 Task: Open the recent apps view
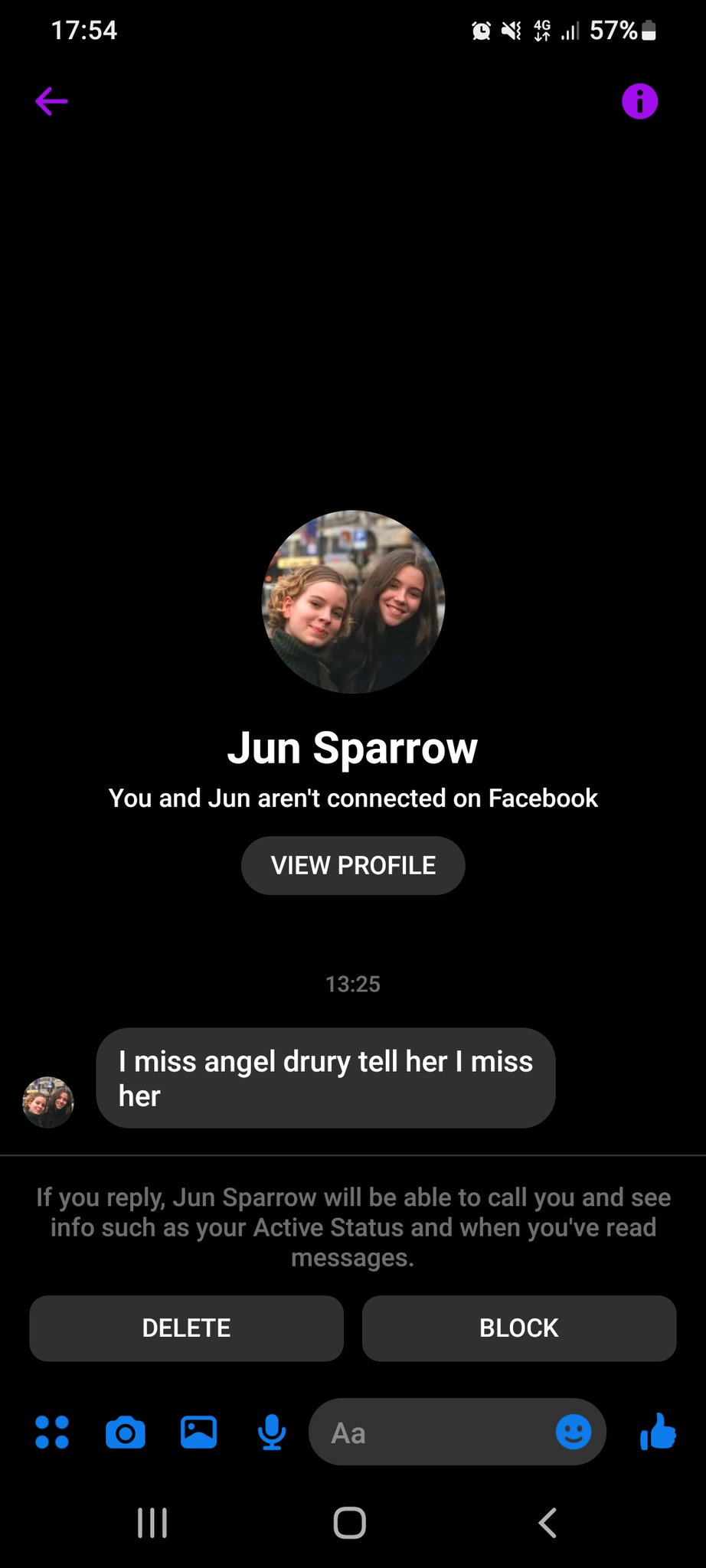tap(152, 1523)
